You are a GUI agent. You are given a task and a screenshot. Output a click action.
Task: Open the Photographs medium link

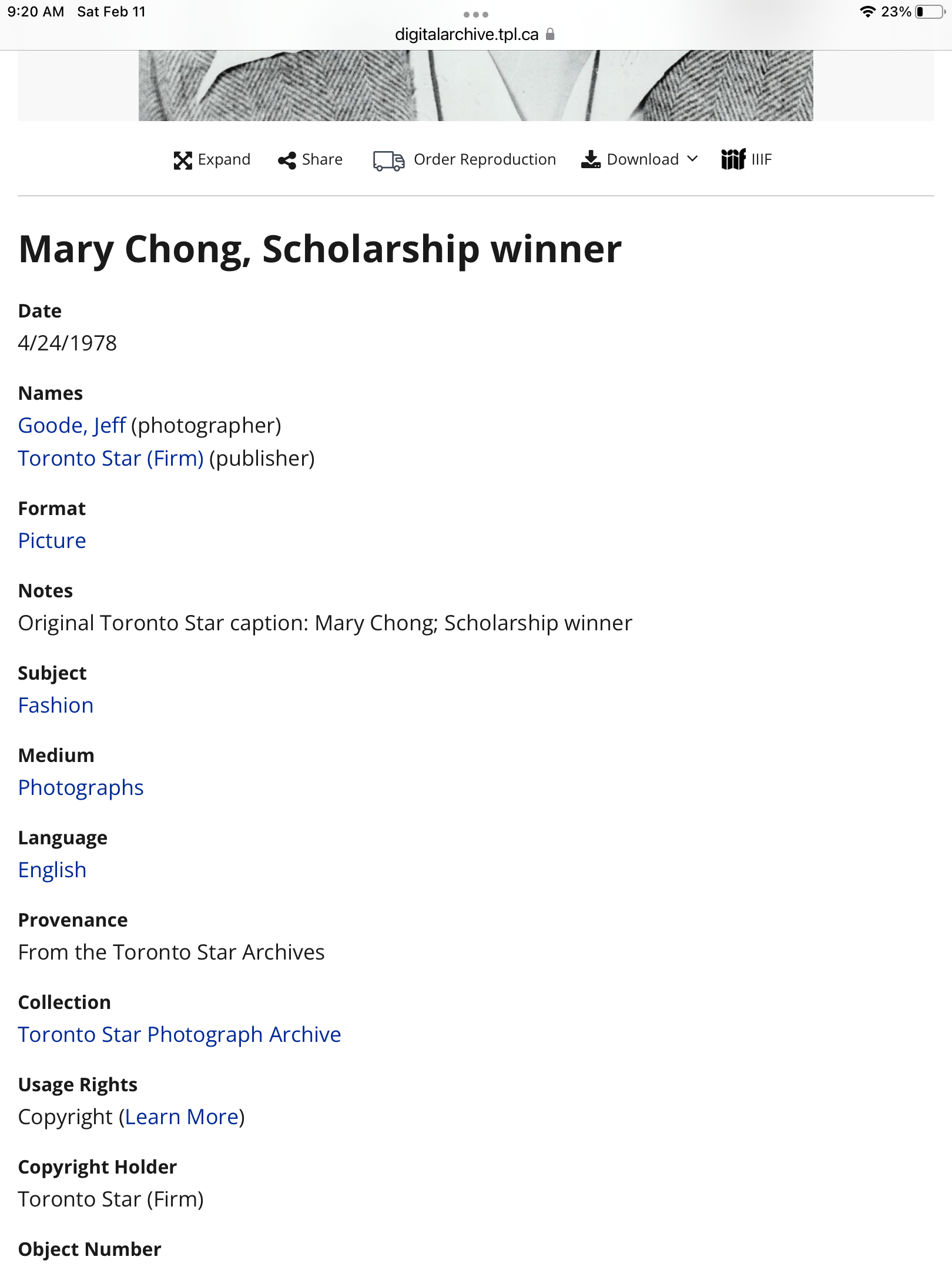81,788
